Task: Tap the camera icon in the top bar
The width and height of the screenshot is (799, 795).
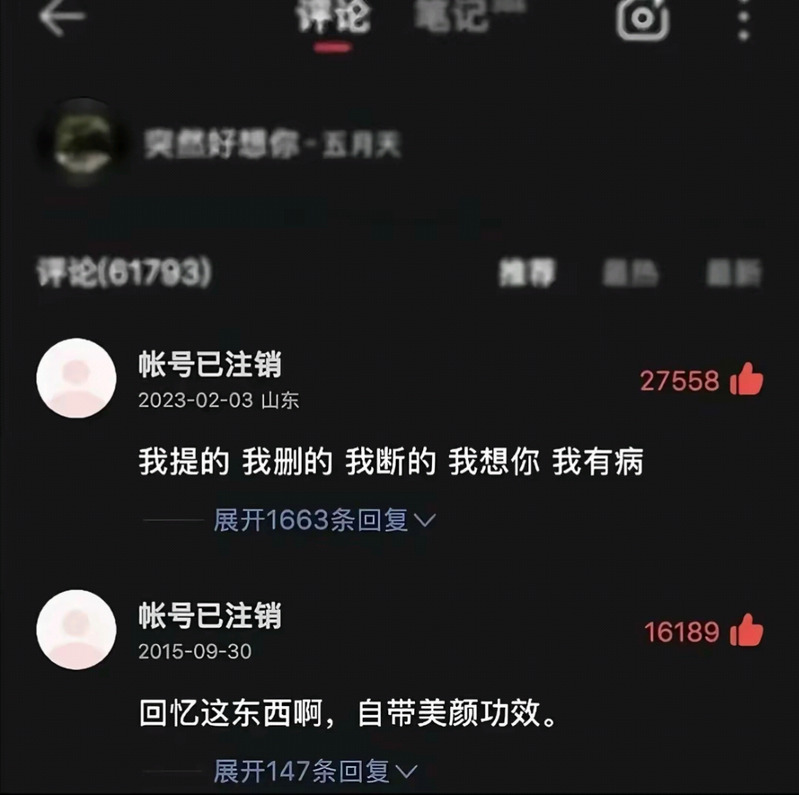Action: pyautogui.click(x=642, y=18)
